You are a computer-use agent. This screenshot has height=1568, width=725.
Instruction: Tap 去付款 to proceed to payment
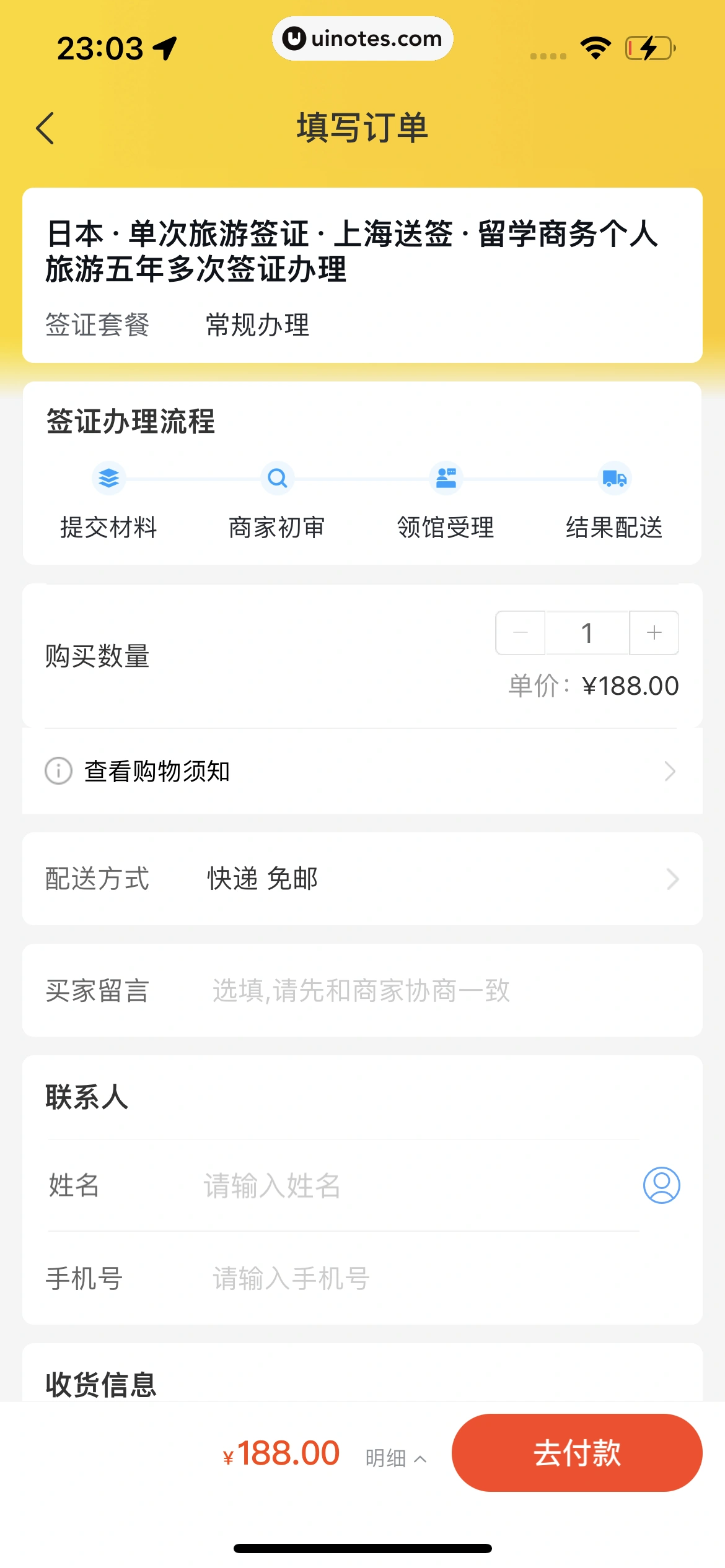[577, 1453]
